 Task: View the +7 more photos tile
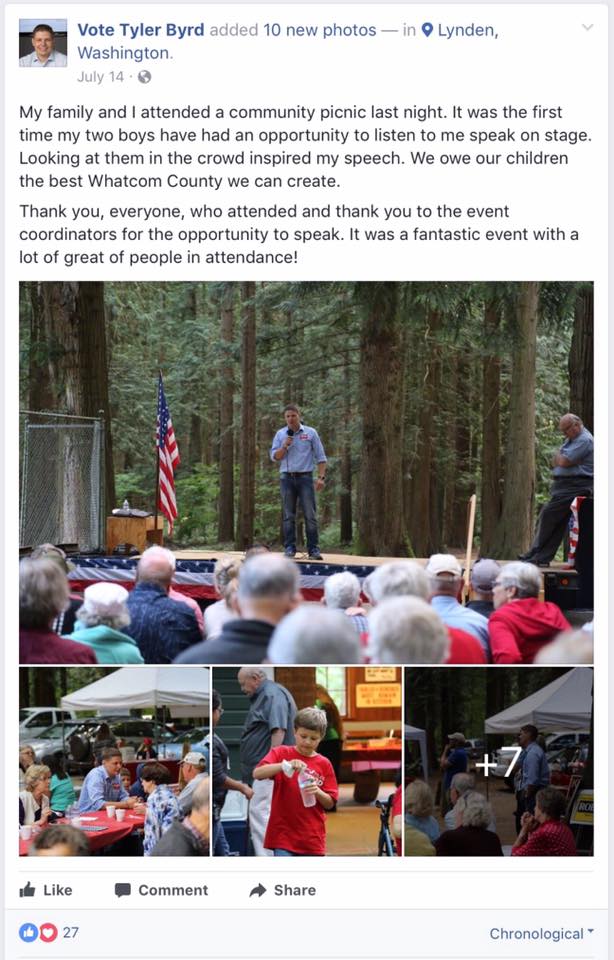[x=498, y=761]
